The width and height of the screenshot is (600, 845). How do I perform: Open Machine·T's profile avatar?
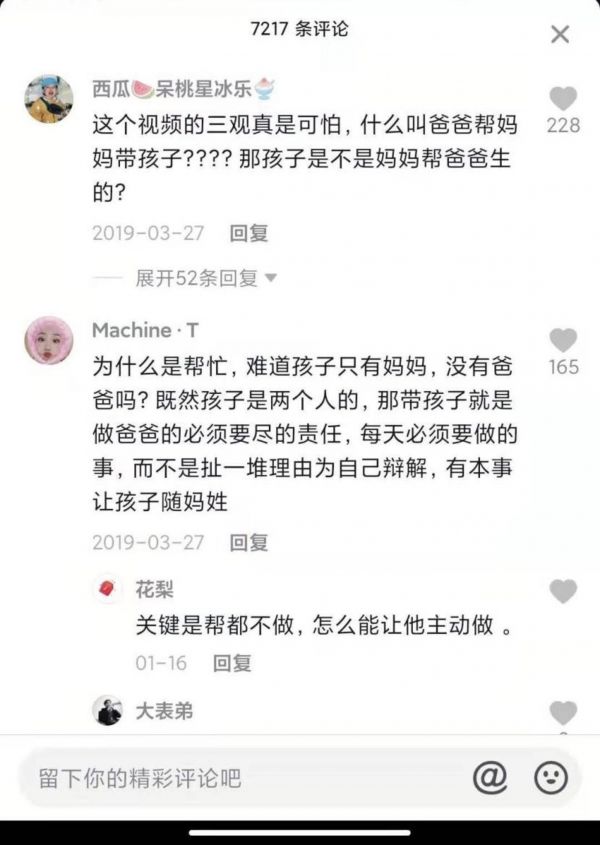[48, 341]
